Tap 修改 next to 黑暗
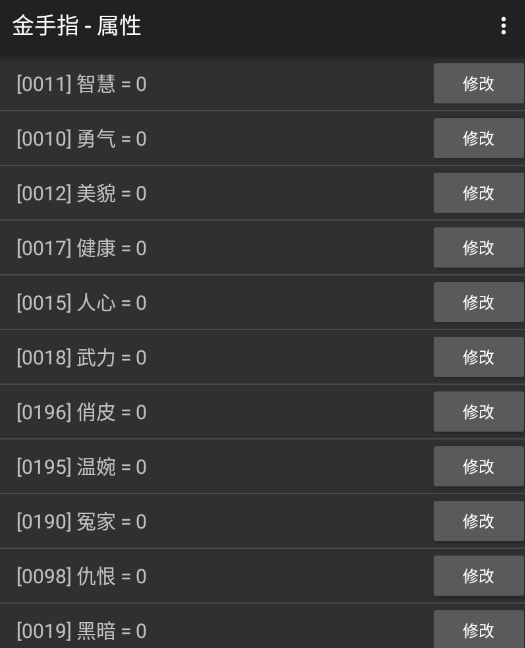This screenshot has width=525, height=648. (x=479, y=629)
